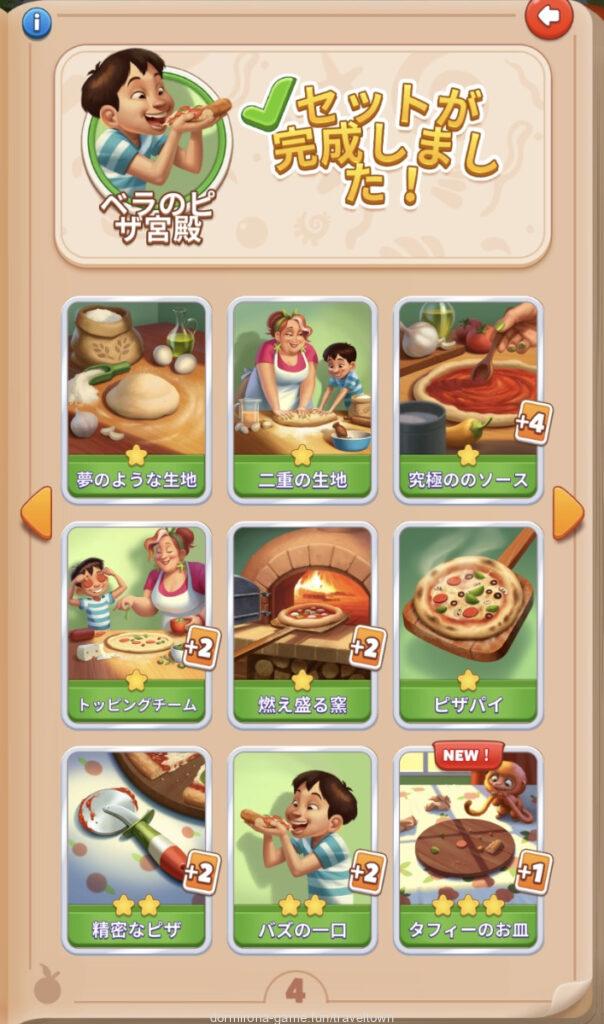Open the 精密なピザ card
The height and width of the screenshot is (1024, 604).
pos(137,849)
